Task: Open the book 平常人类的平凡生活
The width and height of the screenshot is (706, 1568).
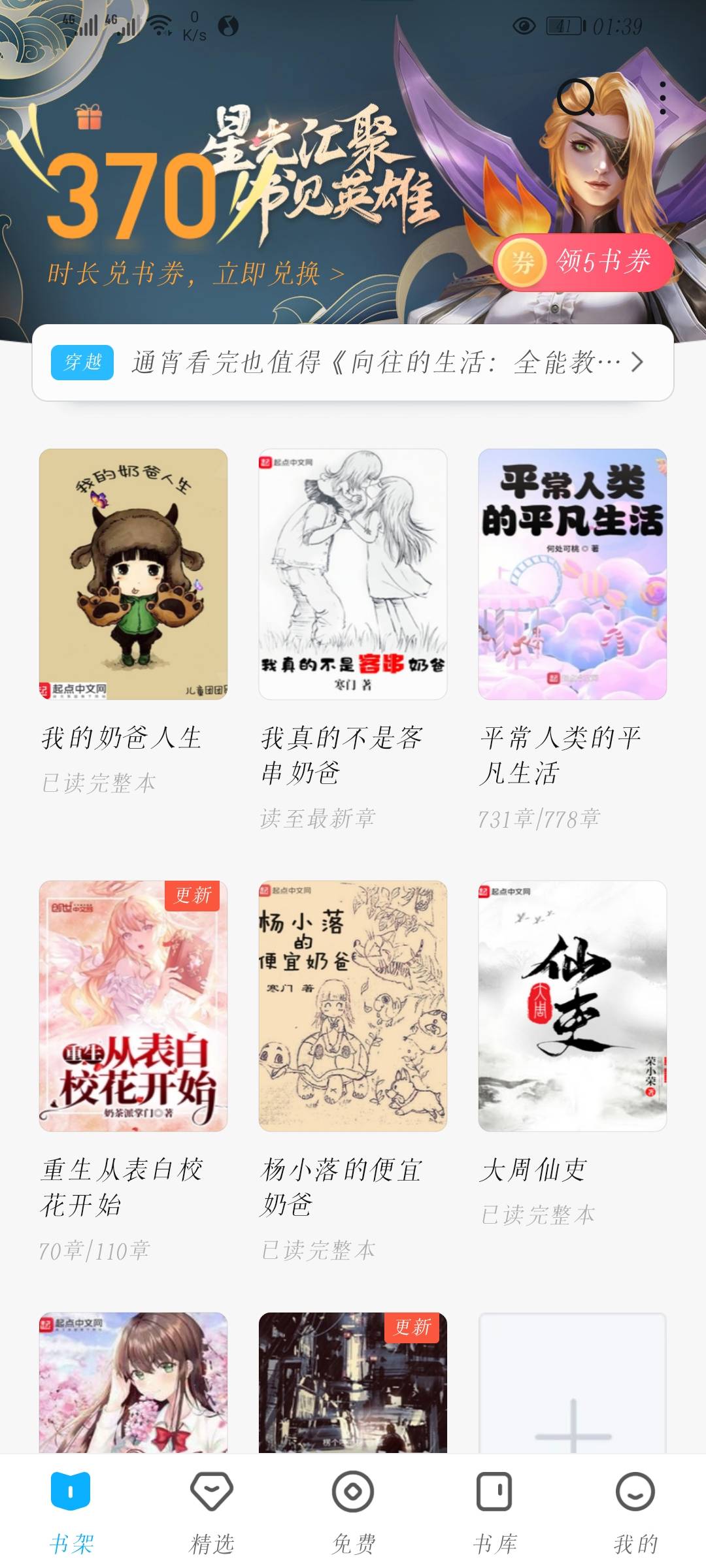Action: click(x=572, y=574)
